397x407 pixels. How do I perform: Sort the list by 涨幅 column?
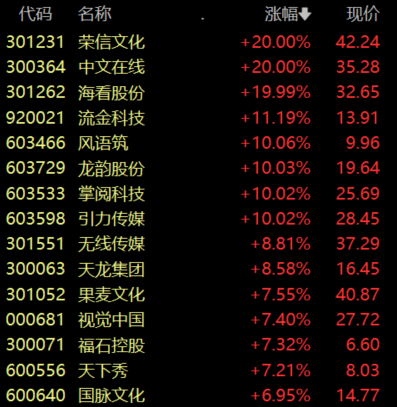pyautogui.click(x=288, y=15)
